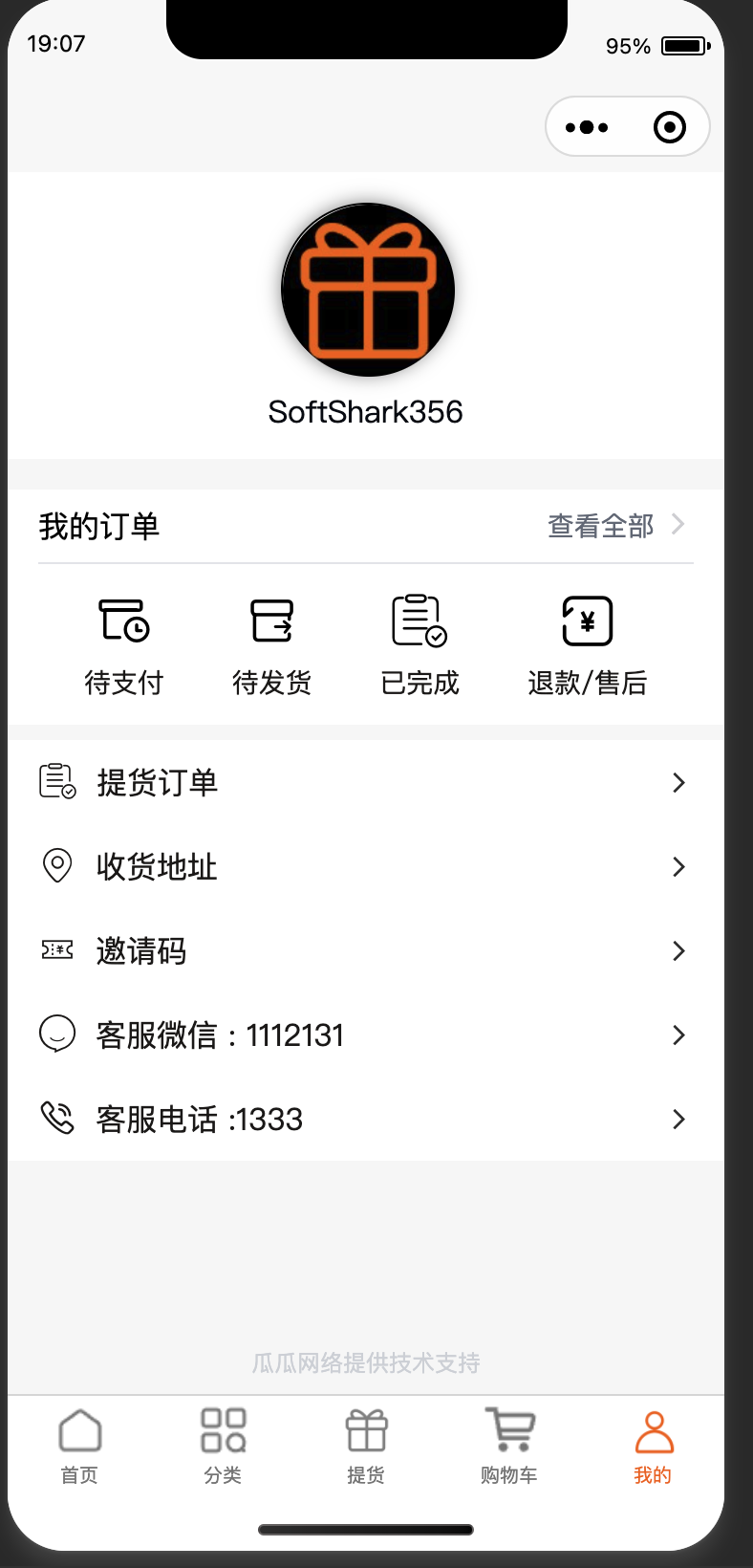Expand the 收货地址 row chevron
Screen dimensions: 753x1568
[x=678, y=866]
